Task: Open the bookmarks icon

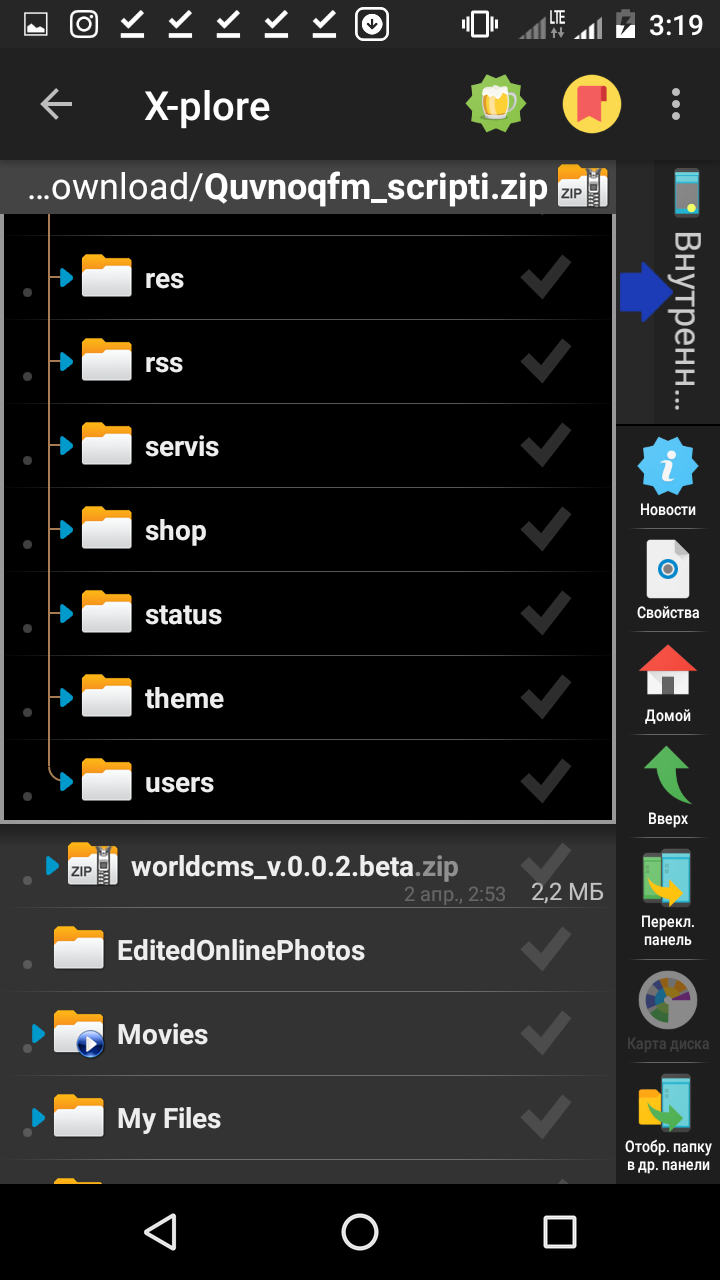Action: tap(592, 104)
